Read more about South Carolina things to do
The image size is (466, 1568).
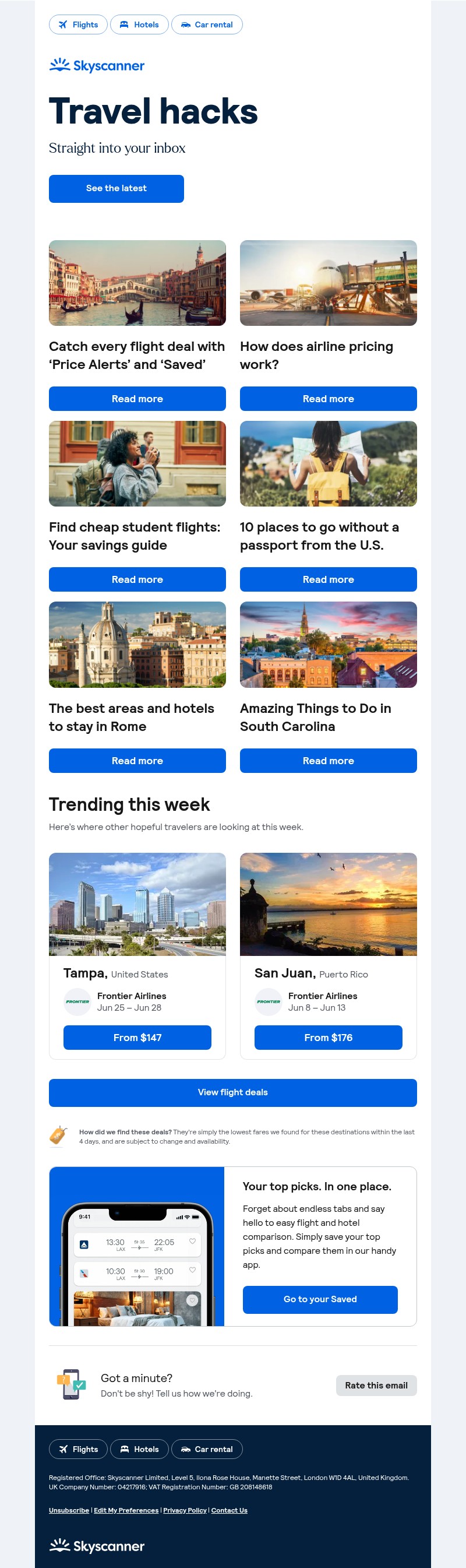(x=328, y=761)
